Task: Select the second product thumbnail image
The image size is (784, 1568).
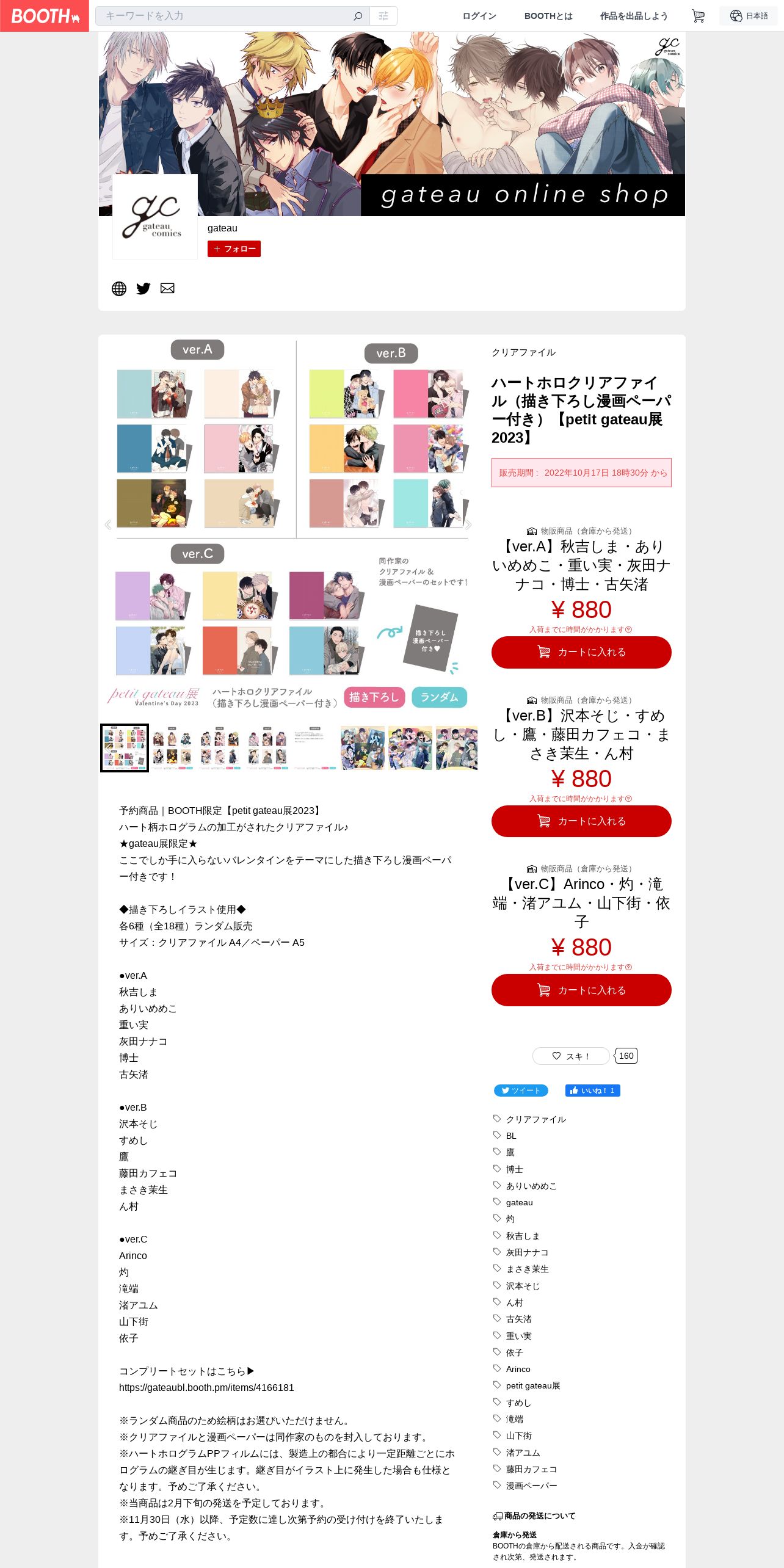Action: (172, 748)
